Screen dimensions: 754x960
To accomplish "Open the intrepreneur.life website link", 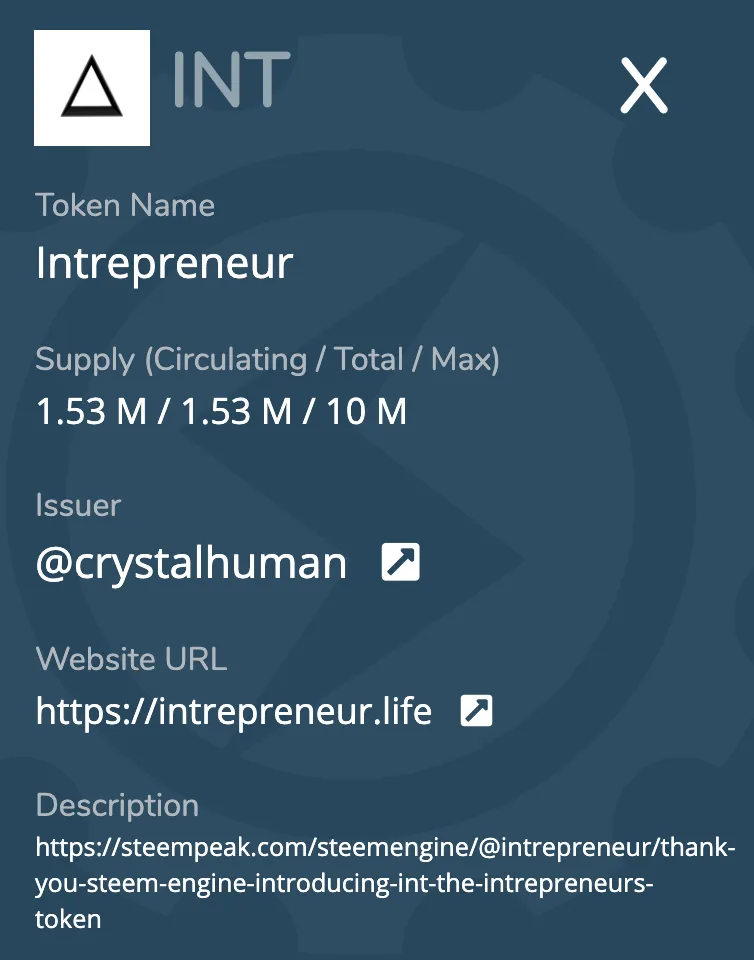I will point(476,711).
